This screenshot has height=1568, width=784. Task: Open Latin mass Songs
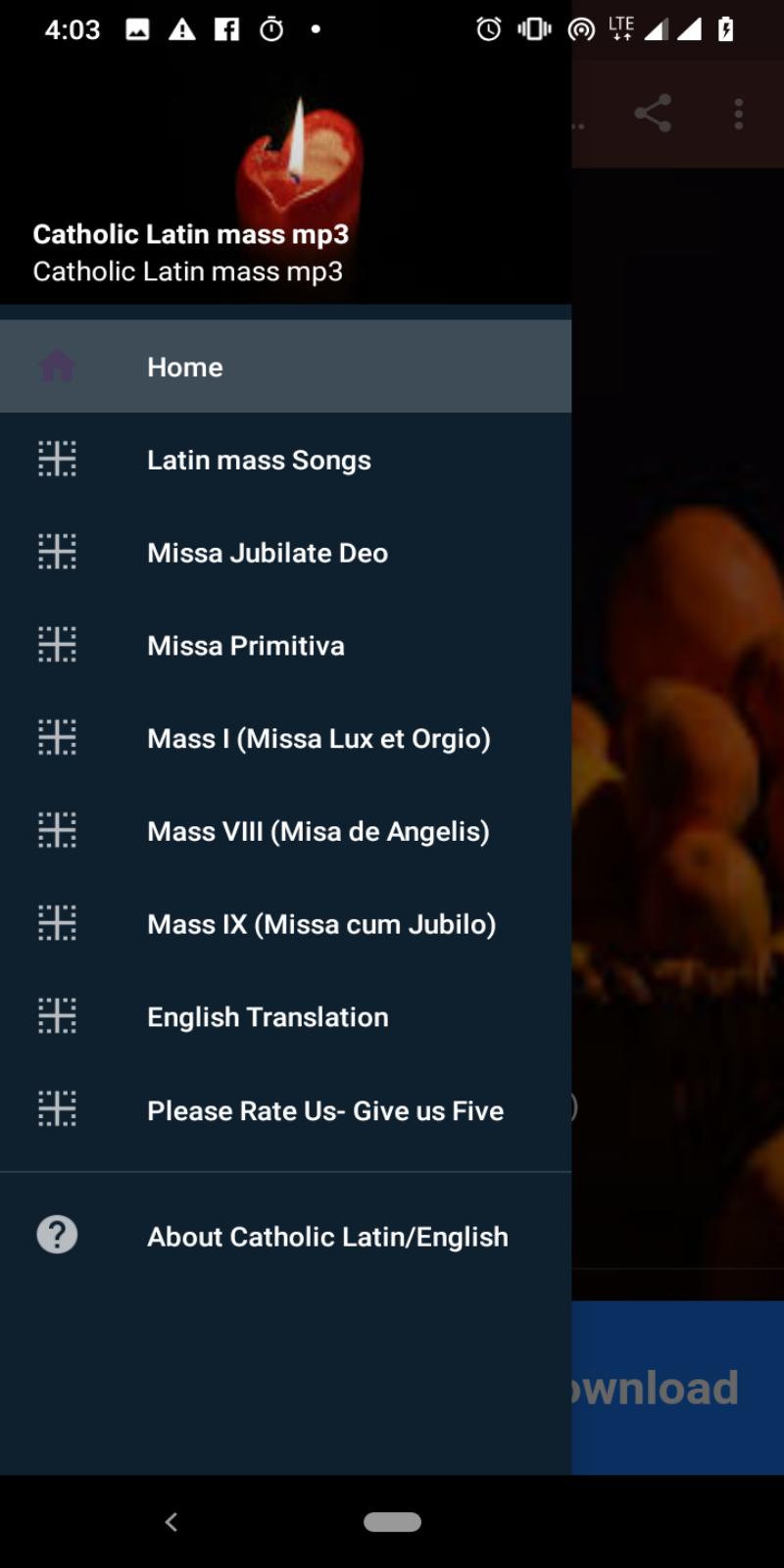(285, 460)
